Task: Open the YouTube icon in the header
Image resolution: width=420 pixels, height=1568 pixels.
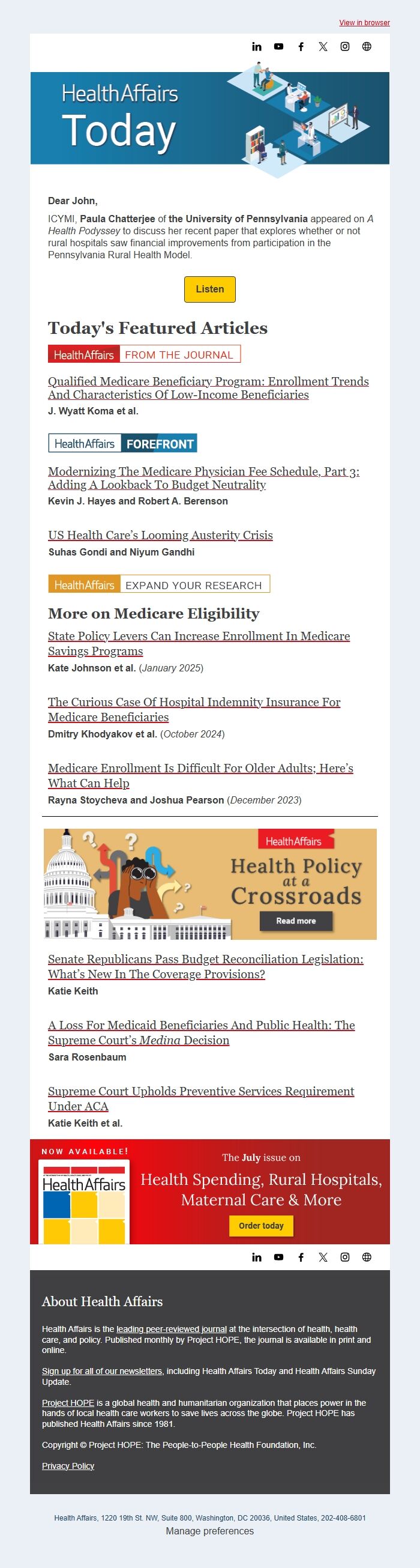Action: [x=278, y=47]
